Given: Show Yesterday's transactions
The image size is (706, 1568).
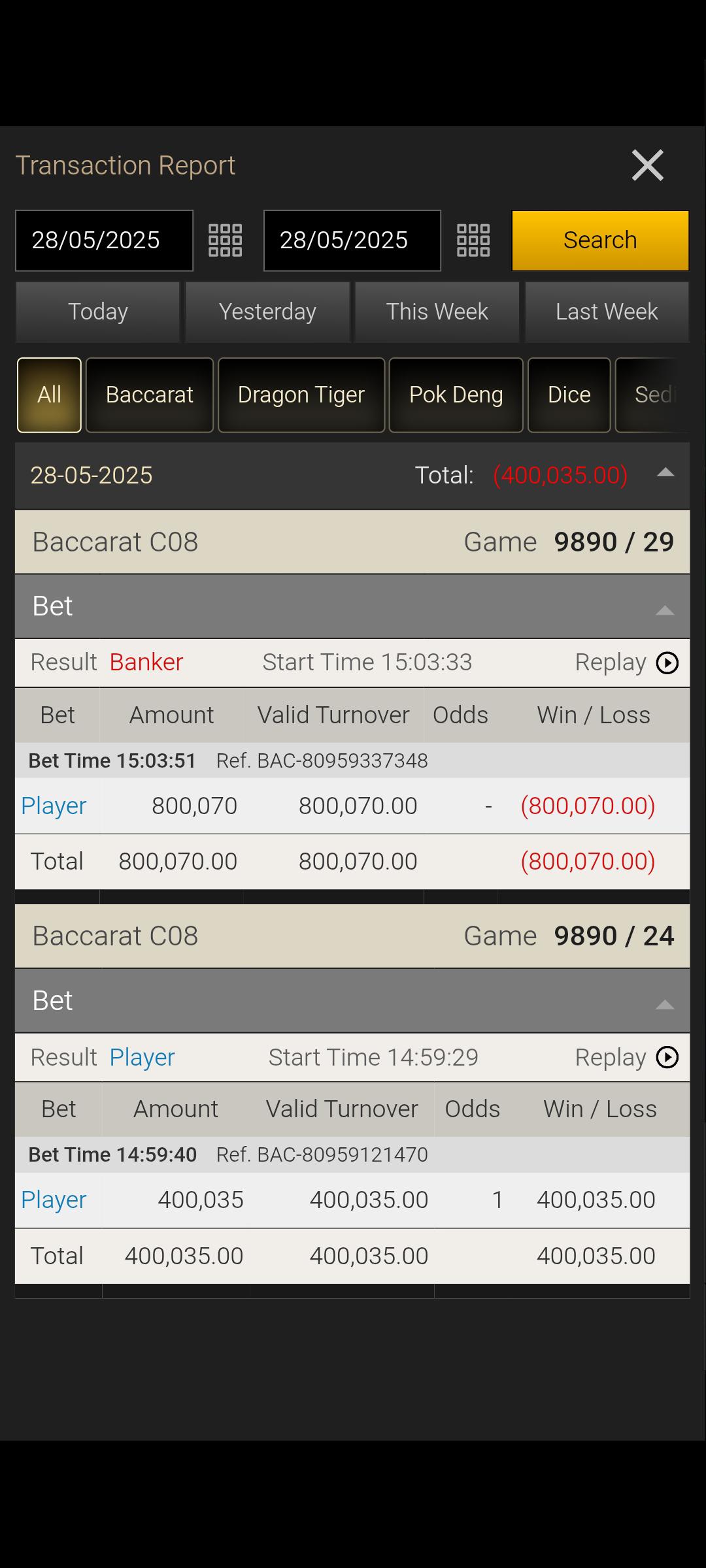Looking at the screenshot, I should 267,312.
